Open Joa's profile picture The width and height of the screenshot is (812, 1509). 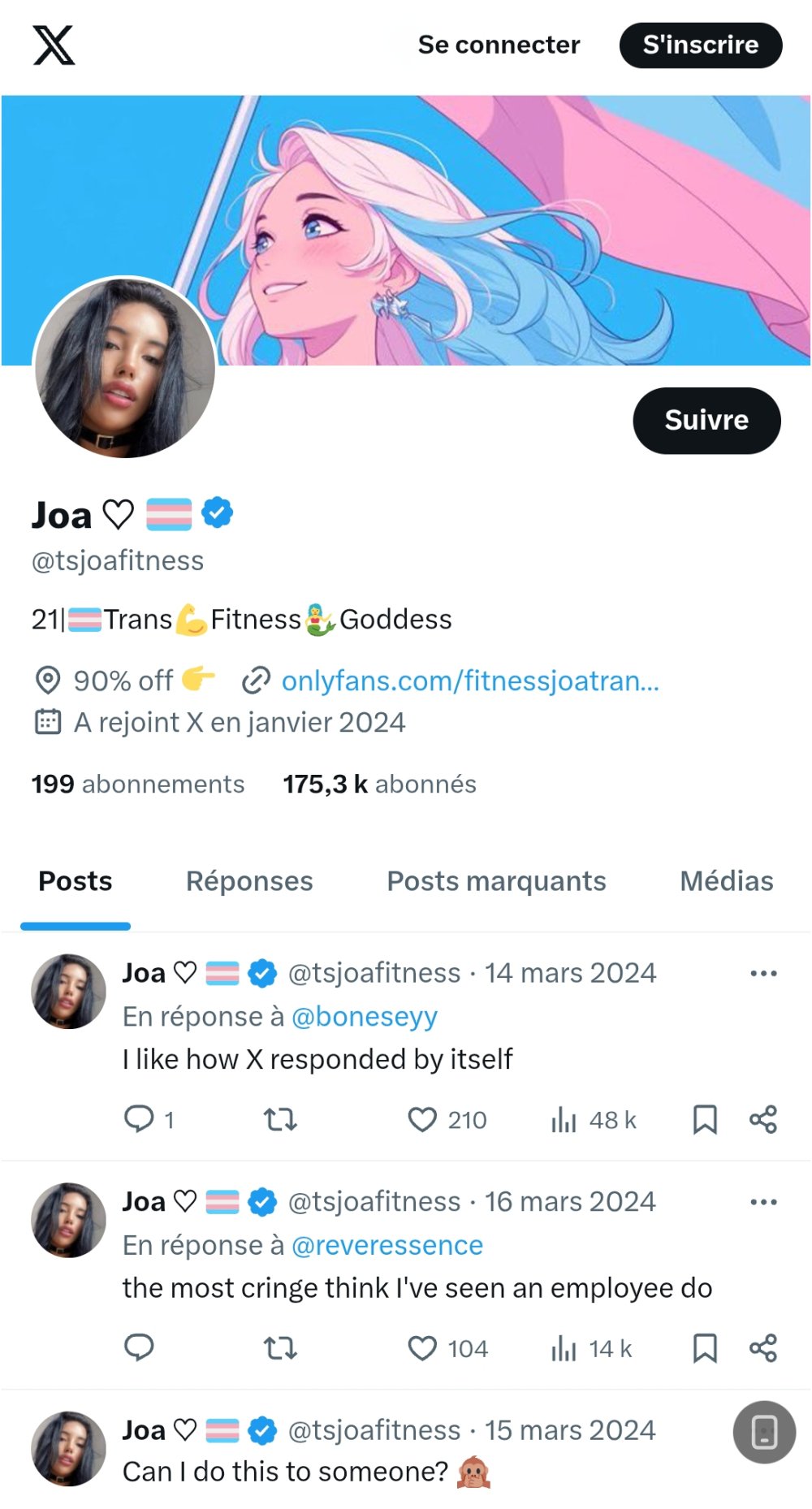[124, 368]
